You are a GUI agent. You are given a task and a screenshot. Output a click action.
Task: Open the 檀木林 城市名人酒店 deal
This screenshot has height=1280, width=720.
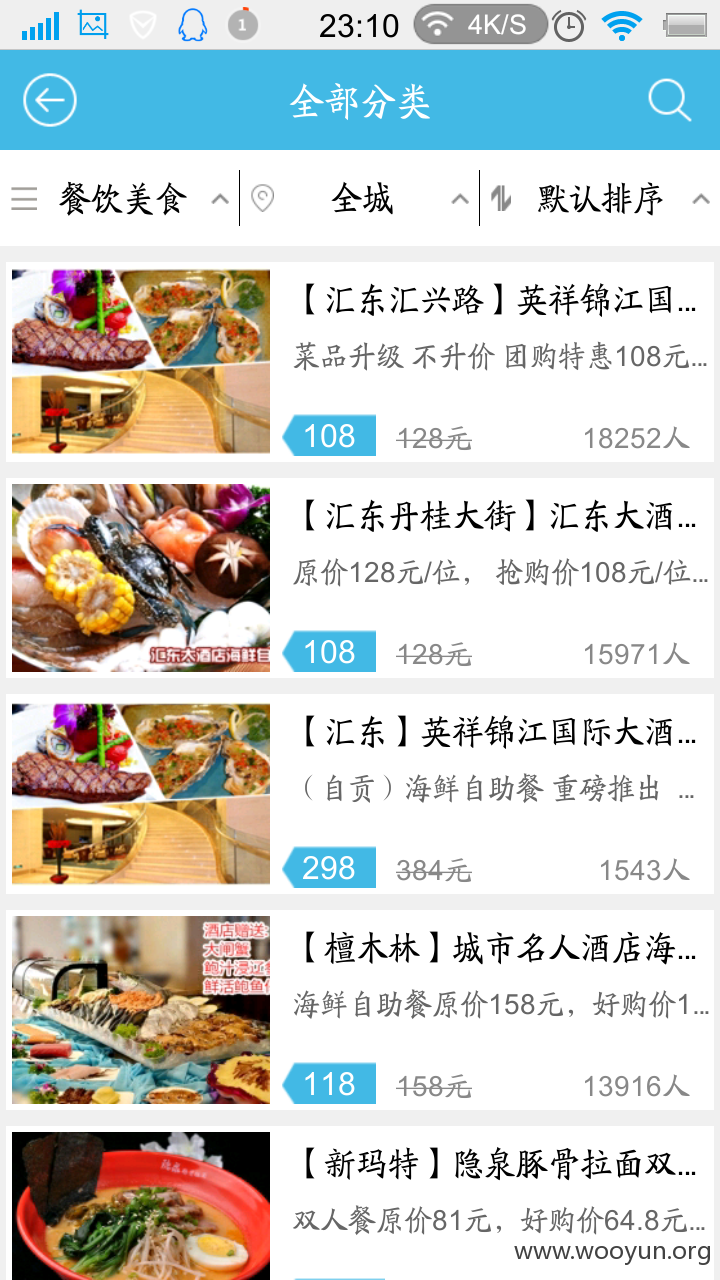pos(360,1010)
